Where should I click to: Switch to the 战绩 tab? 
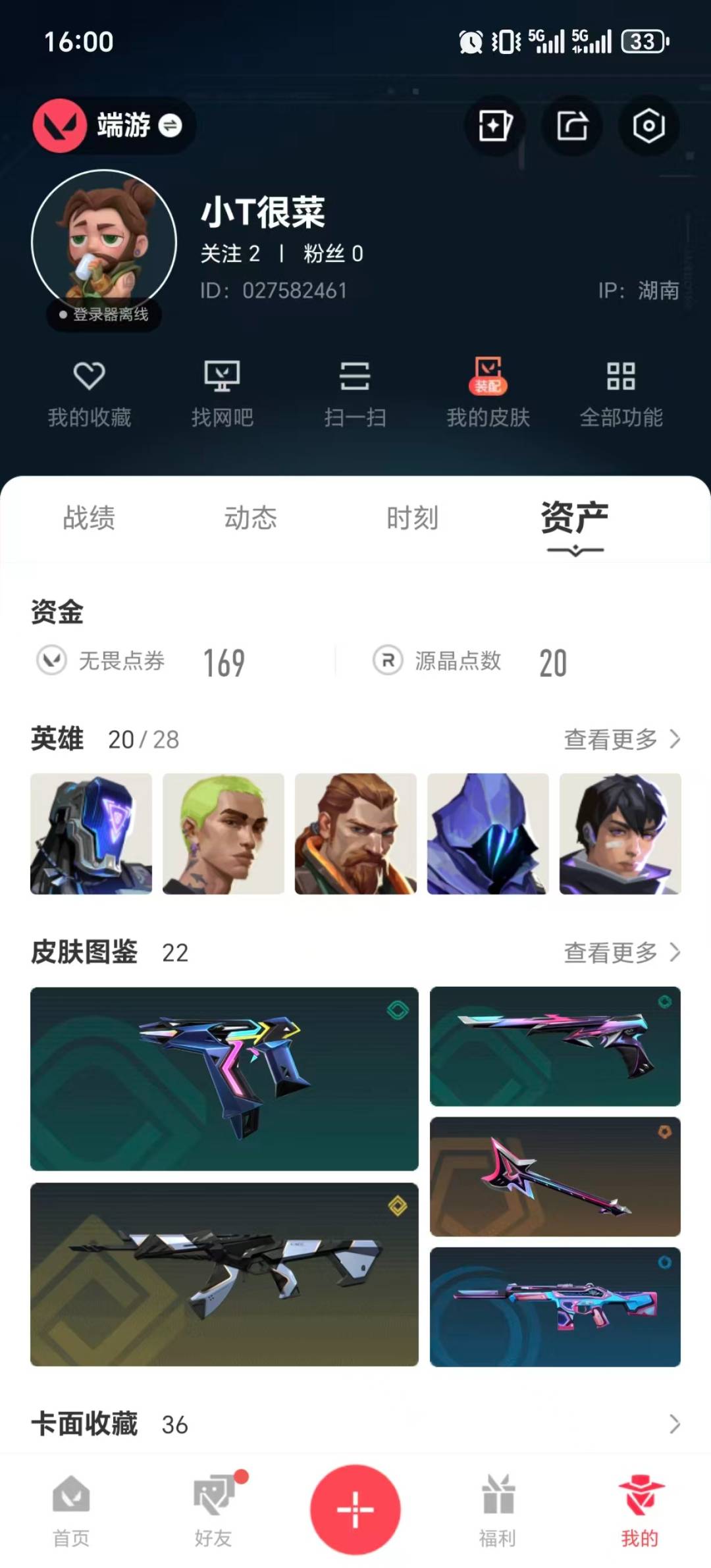tap(90, 519)
